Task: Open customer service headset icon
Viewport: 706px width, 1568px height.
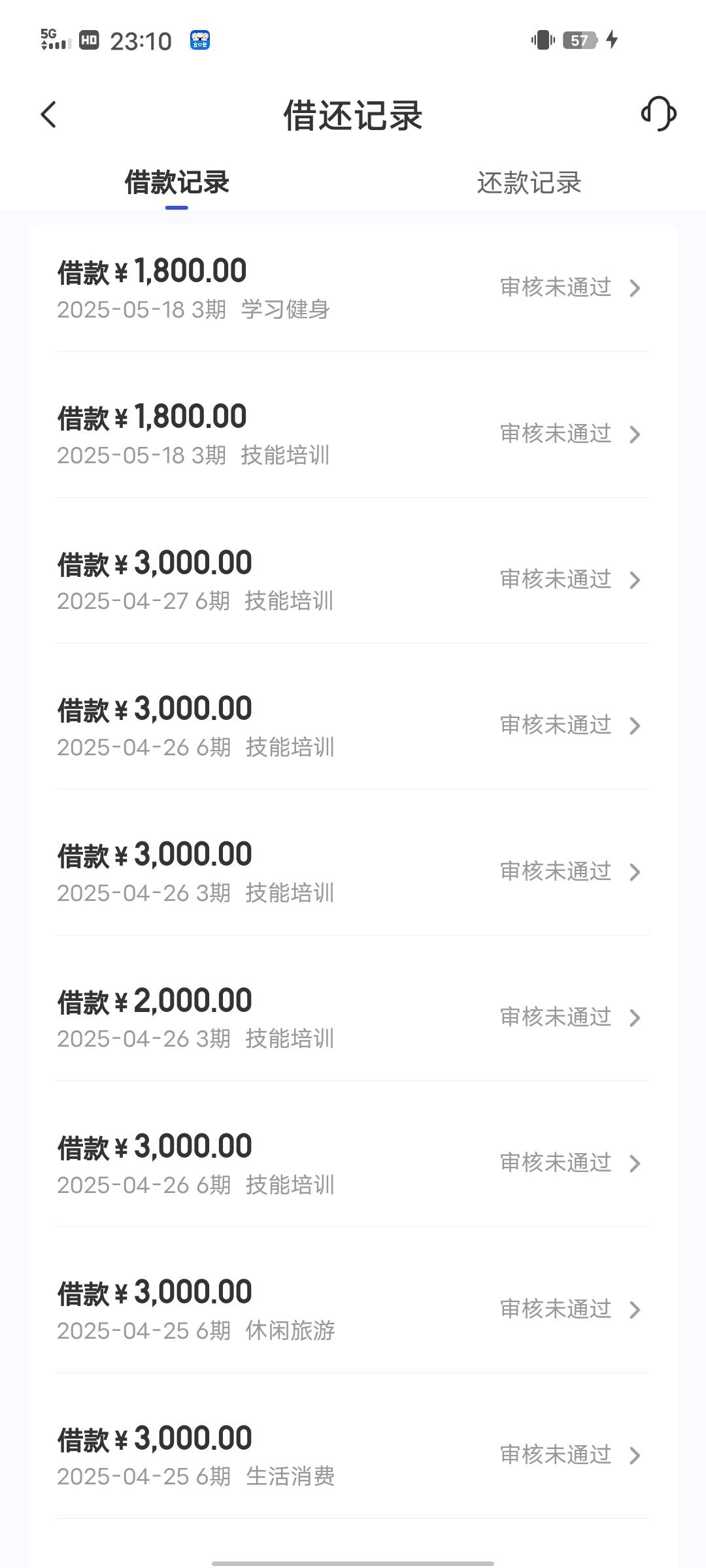Action: (x=658, y=114)
